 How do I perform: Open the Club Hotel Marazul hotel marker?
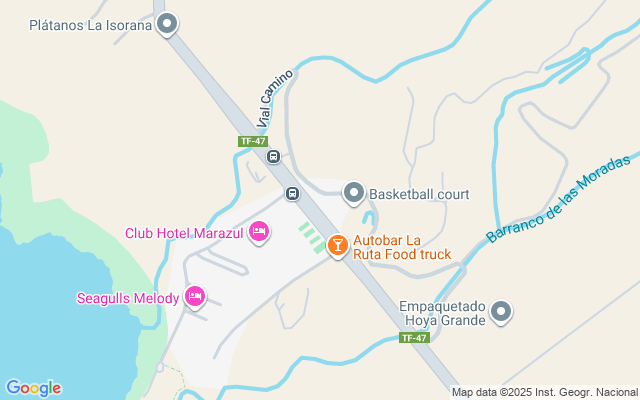pyautogui.click(x=258, y=232)
